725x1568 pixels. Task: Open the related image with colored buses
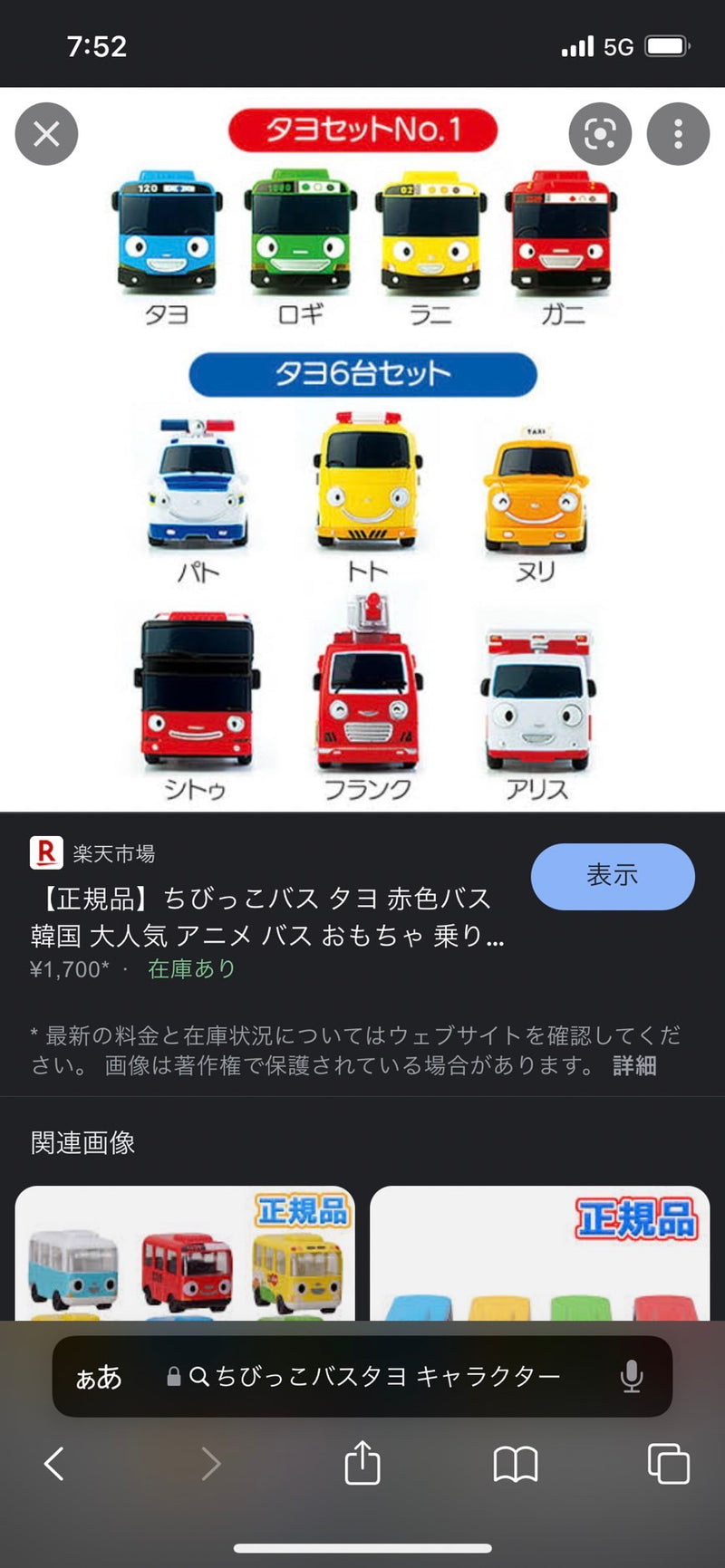point(539,1254)
